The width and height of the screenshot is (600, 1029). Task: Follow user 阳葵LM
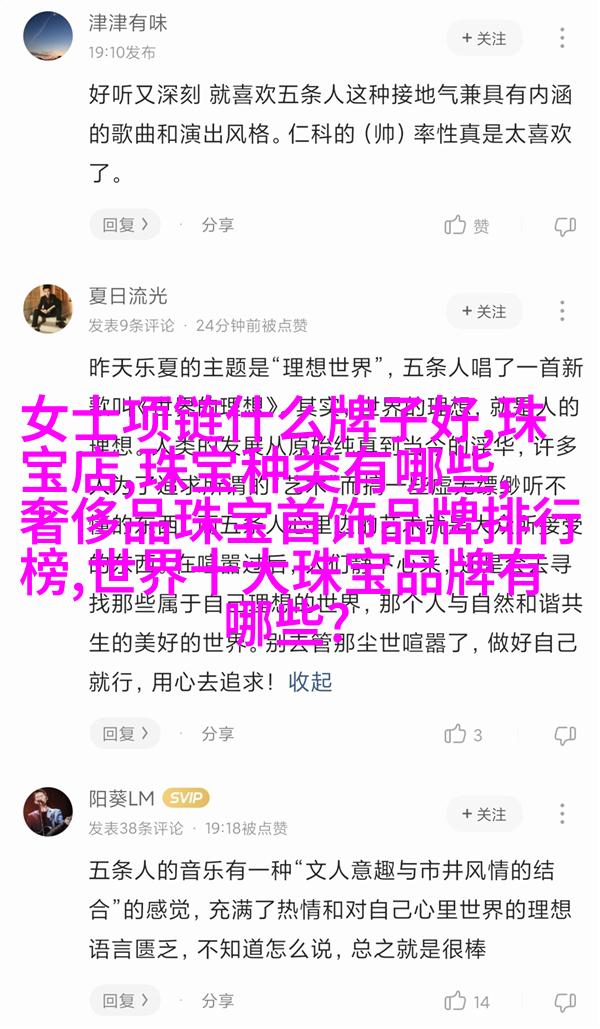click(x=484, y=814)
